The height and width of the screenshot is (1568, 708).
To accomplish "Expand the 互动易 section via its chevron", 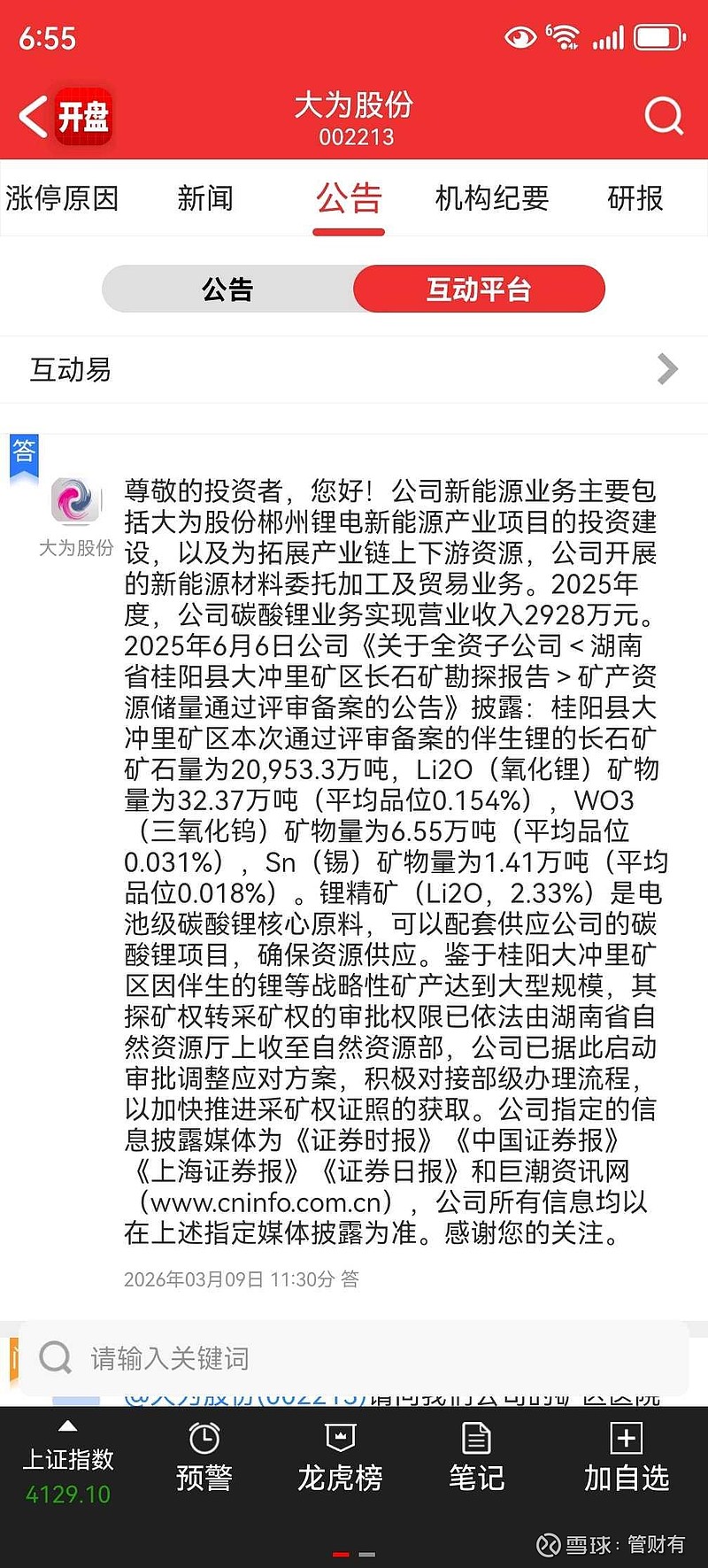I will (666, 369).
